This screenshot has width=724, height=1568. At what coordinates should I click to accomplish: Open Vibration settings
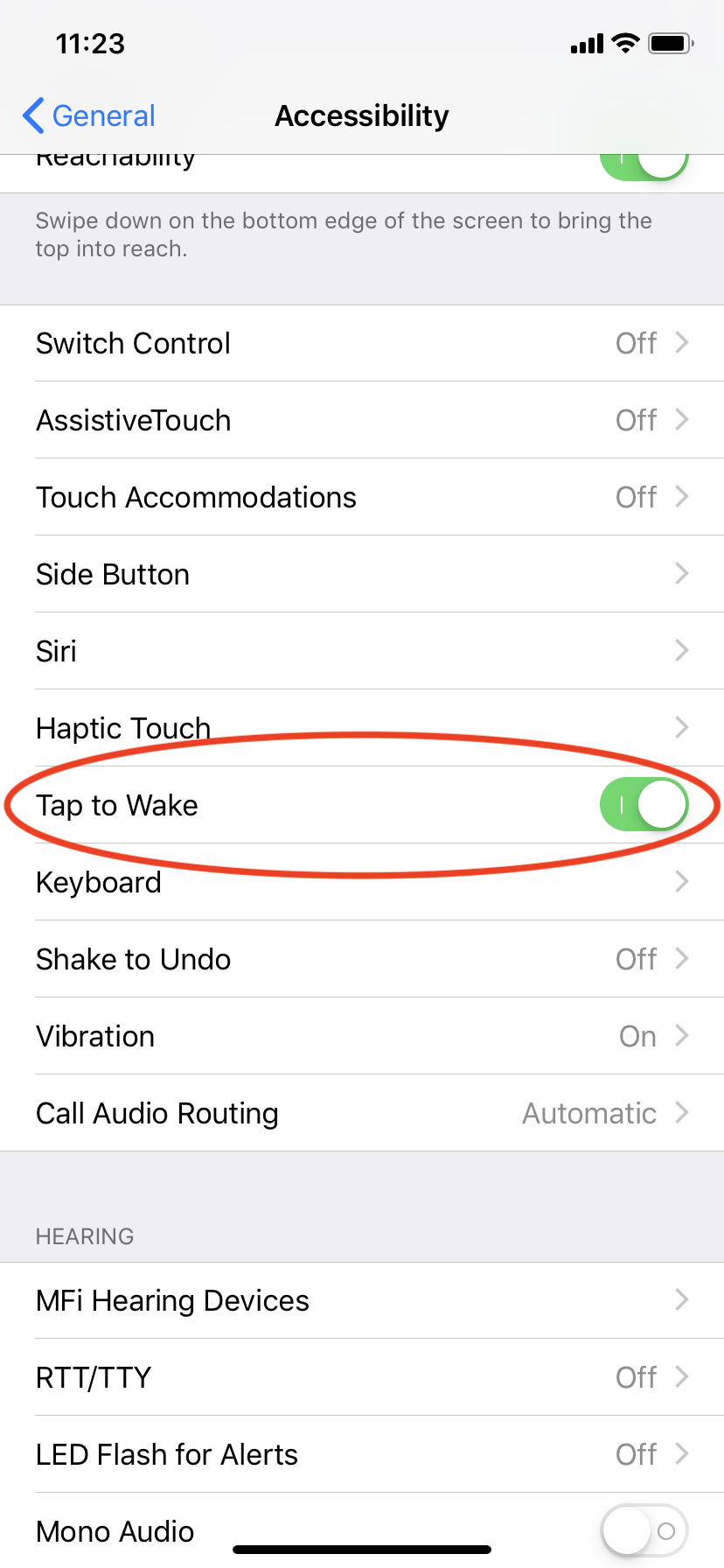(x=362, y=1036)
